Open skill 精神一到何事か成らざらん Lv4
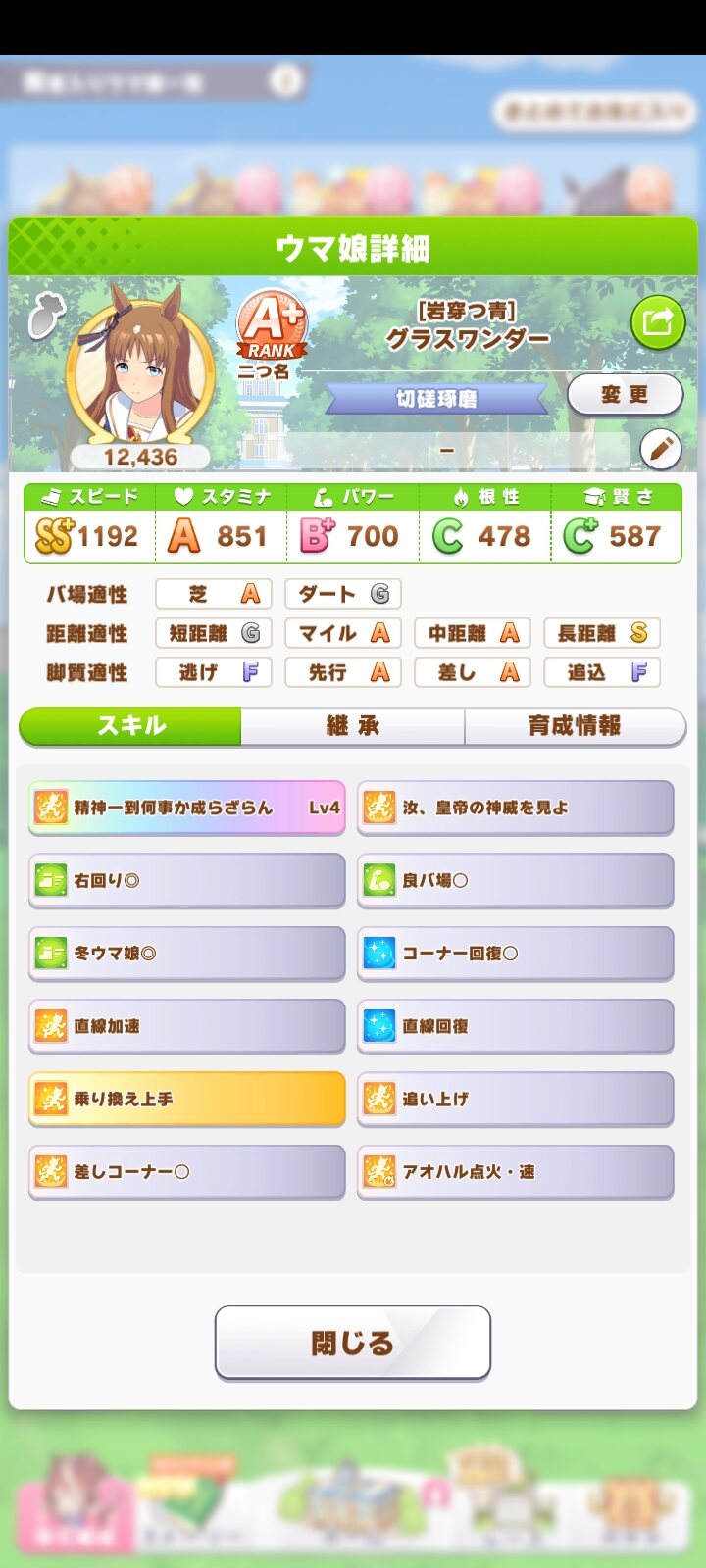Viewport: 706px width, 1568px height. point(187,808)
